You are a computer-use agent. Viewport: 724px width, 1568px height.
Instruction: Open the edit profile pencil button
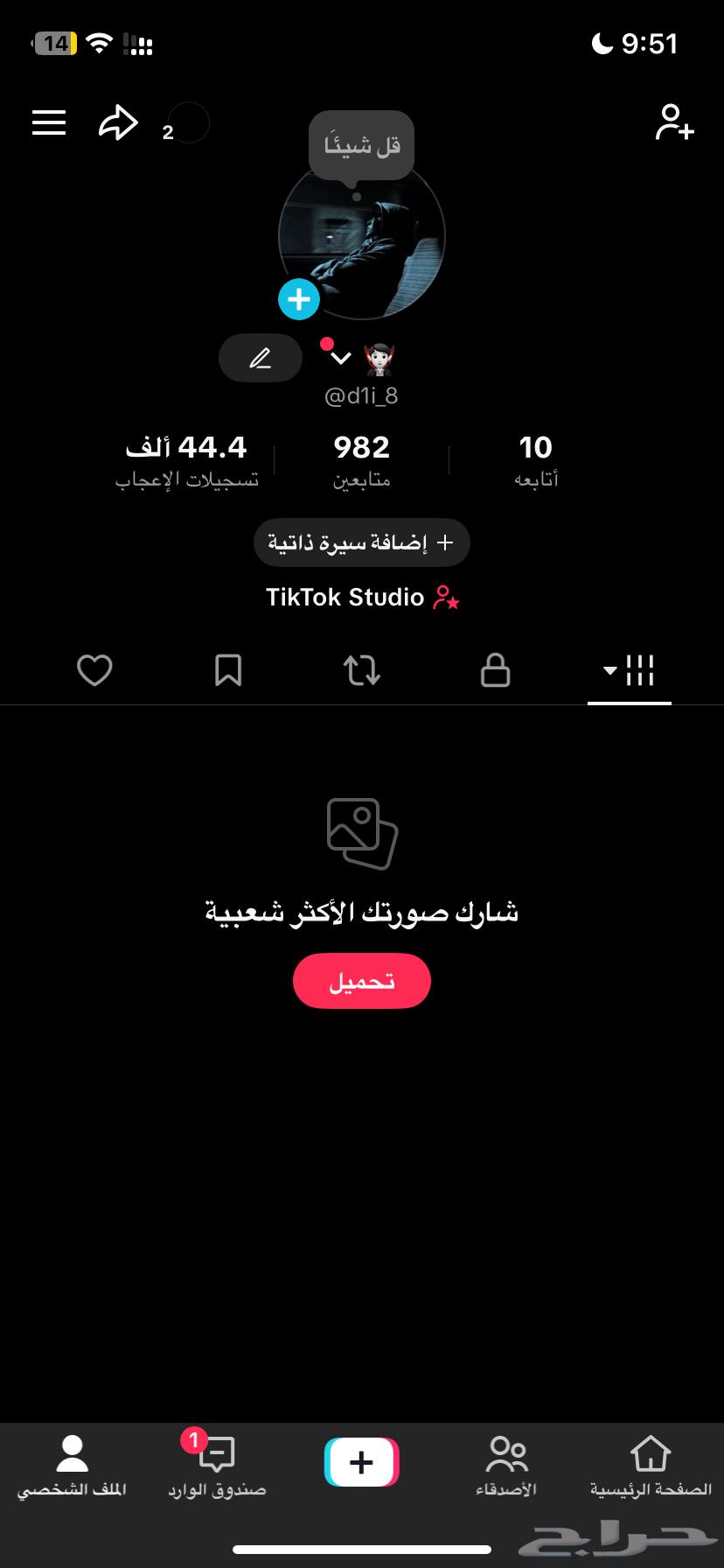pos(260,357)
